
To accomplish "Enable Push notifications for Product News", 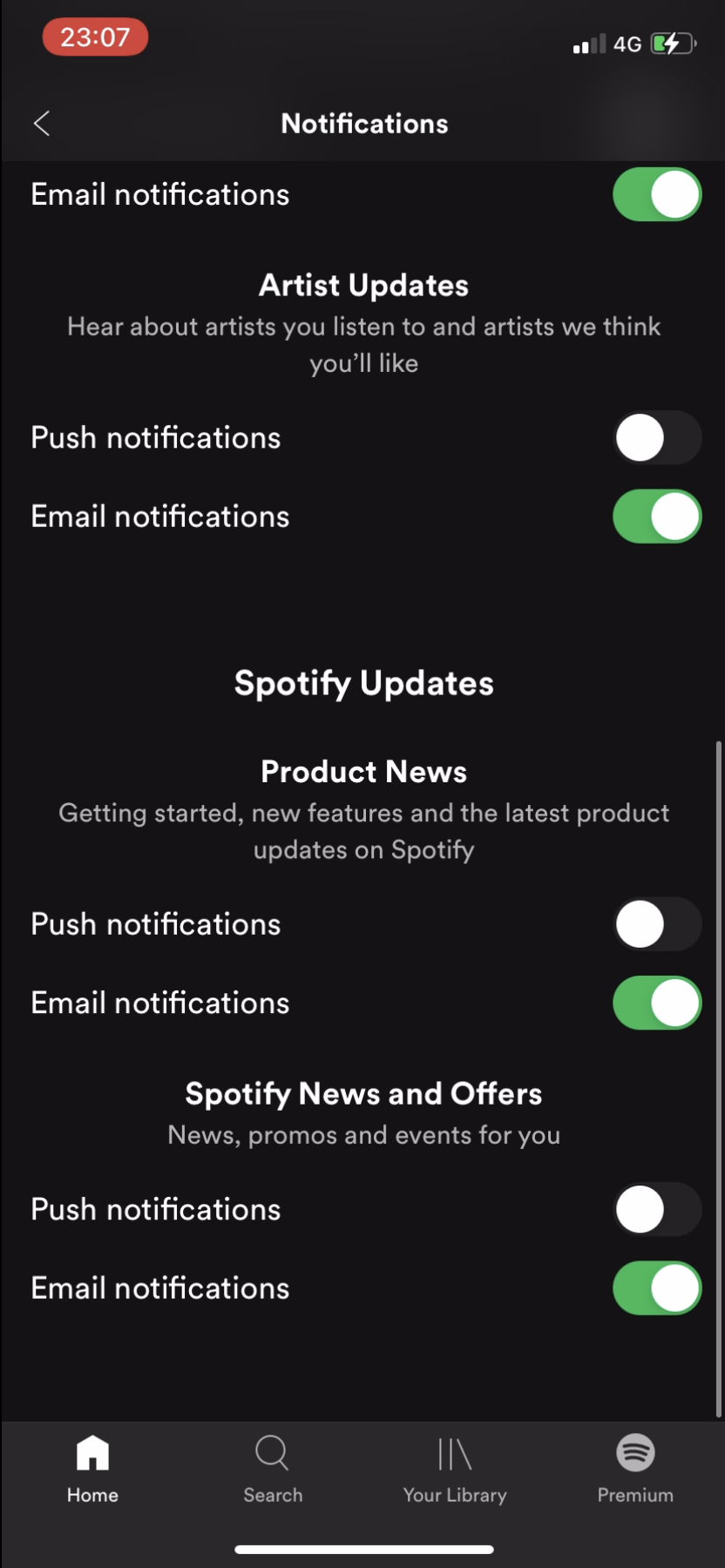I will [x=657, y=924].
